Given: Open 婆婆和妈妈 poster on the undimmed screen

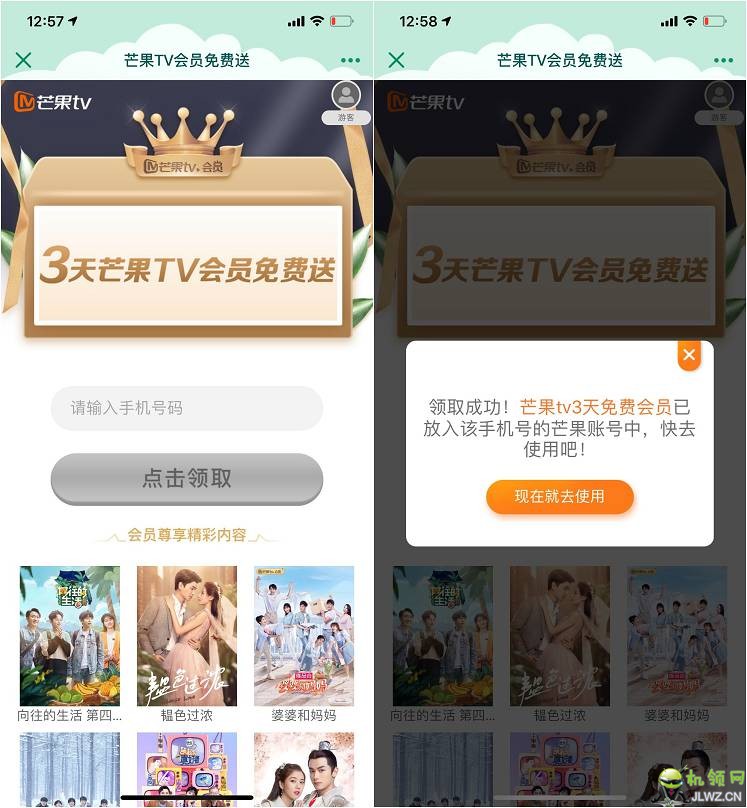Looking at the screenshot, I should 304,636.
